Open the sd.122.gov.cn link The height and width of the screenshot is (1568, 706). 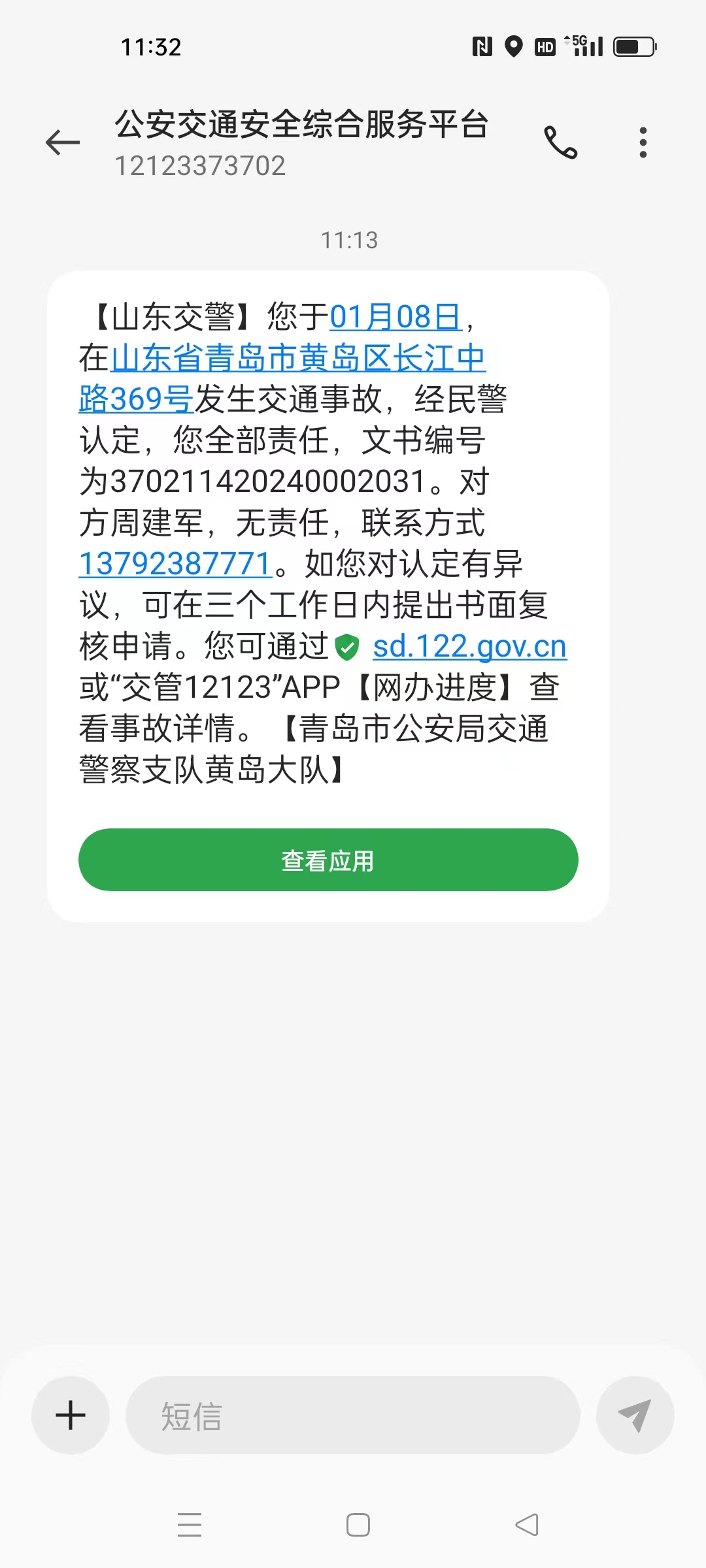[469, 647]
